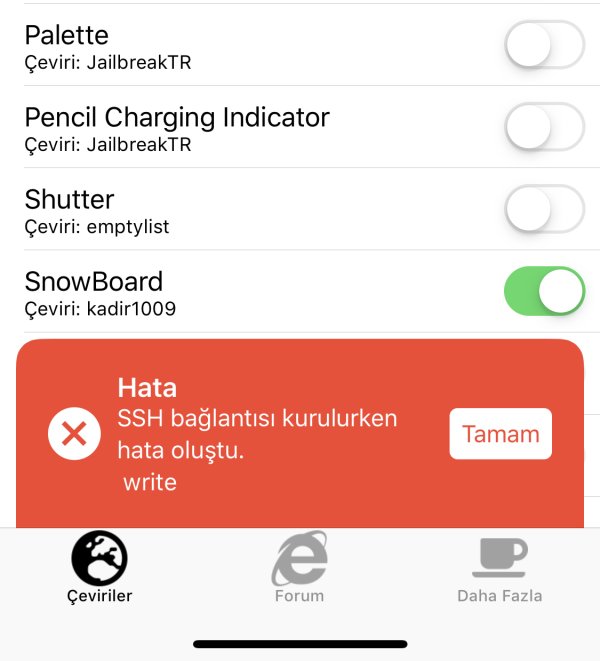
Task: Enable the Shutter translation switch
Action: tap(544, 209)
